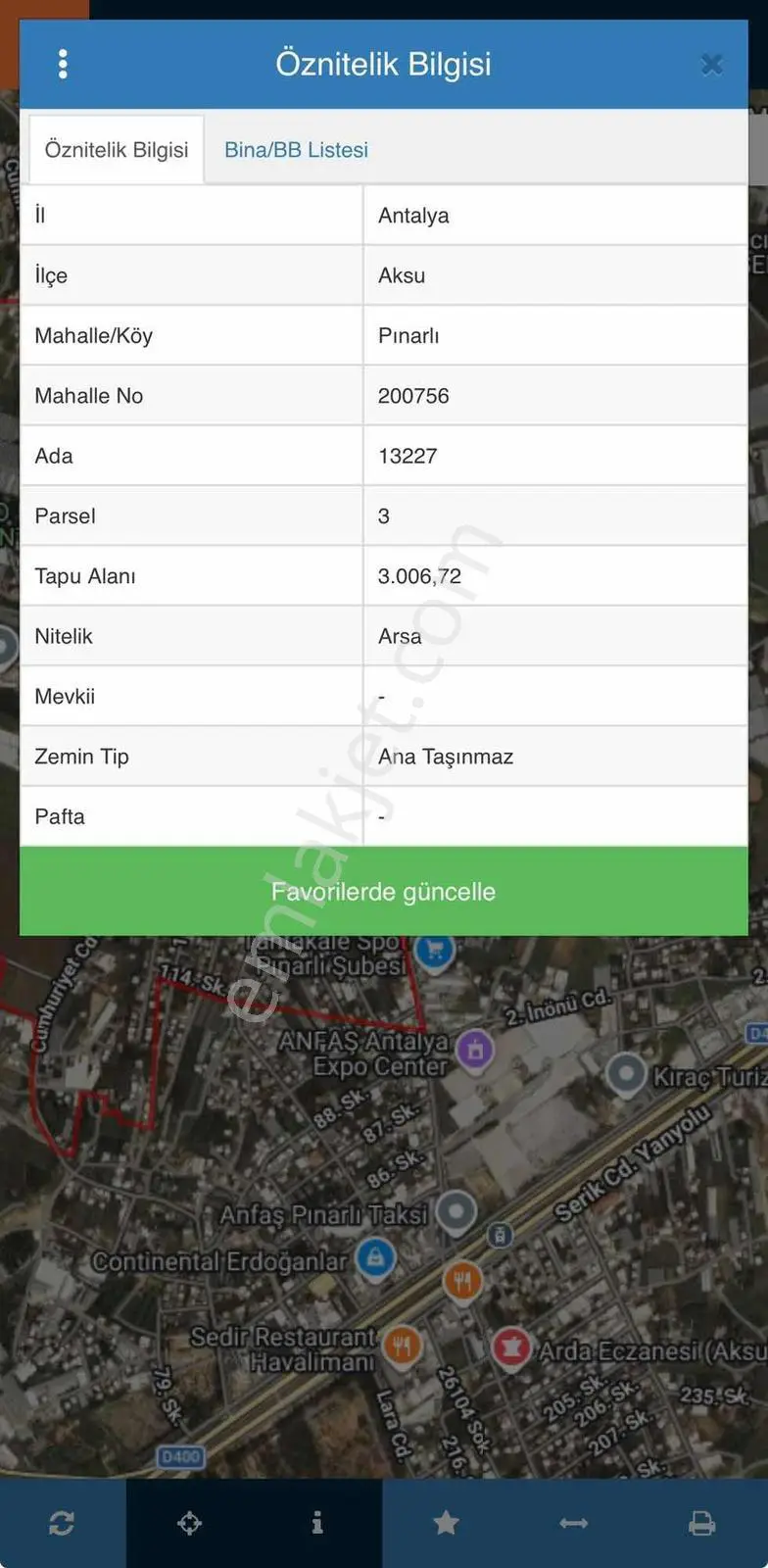The height and width of the screenshot is (1568, 768).
Task: Open favorites with the star icon
Action: [x=446, y=1523]
